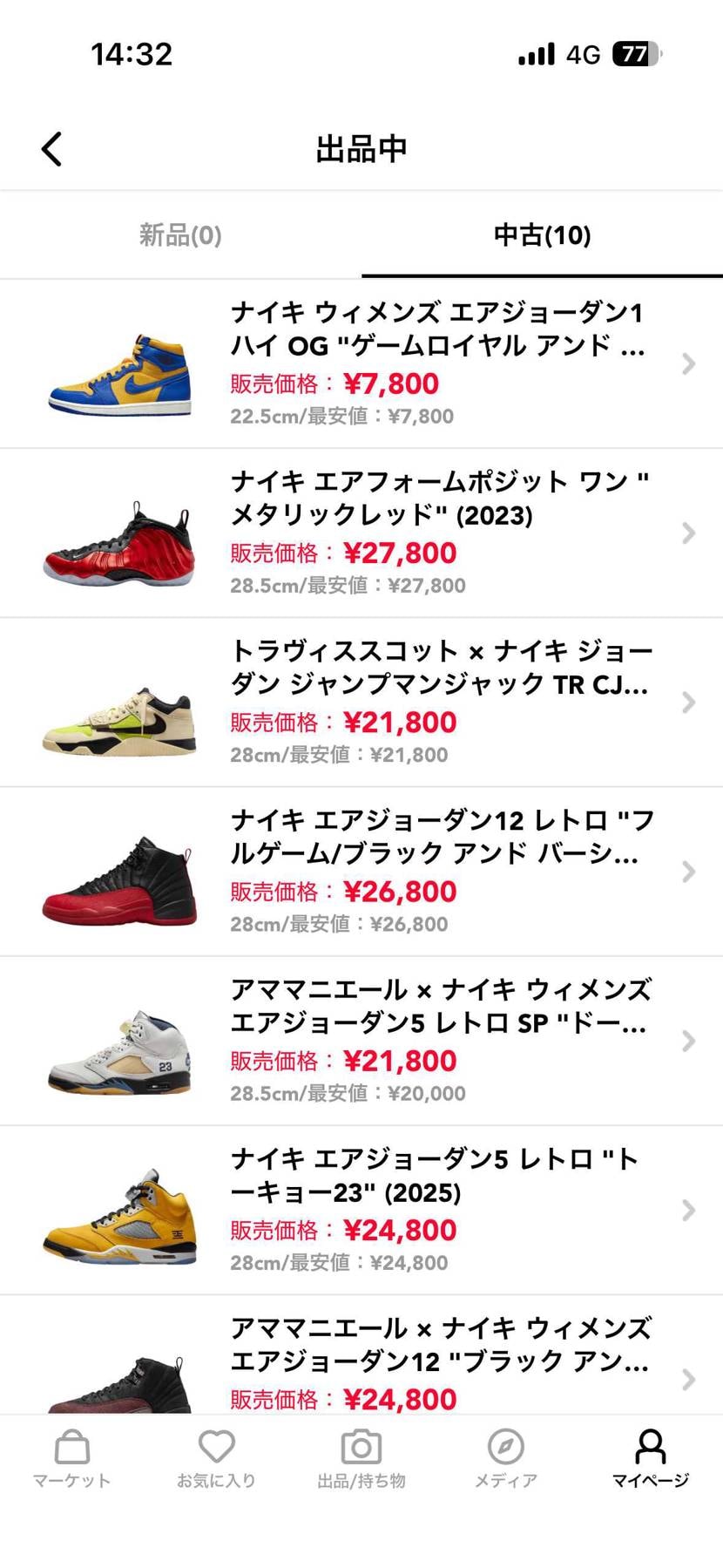The image size is (723, 1568).
Task: Open the Foamposite Metallic Red listing chevron
Action: pyautogui.click(x=689, y=533)
